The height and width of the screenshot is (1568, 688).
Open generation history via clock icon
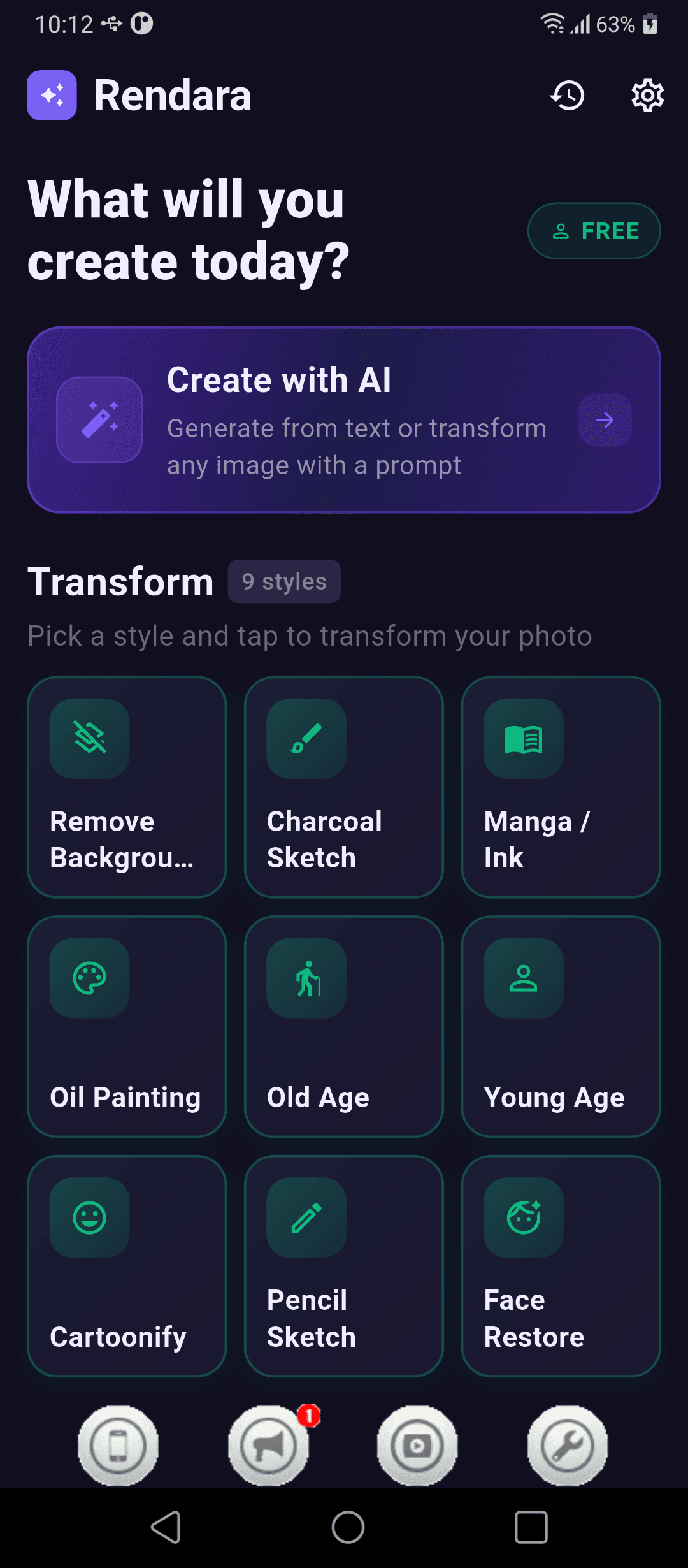click(567, 96)
